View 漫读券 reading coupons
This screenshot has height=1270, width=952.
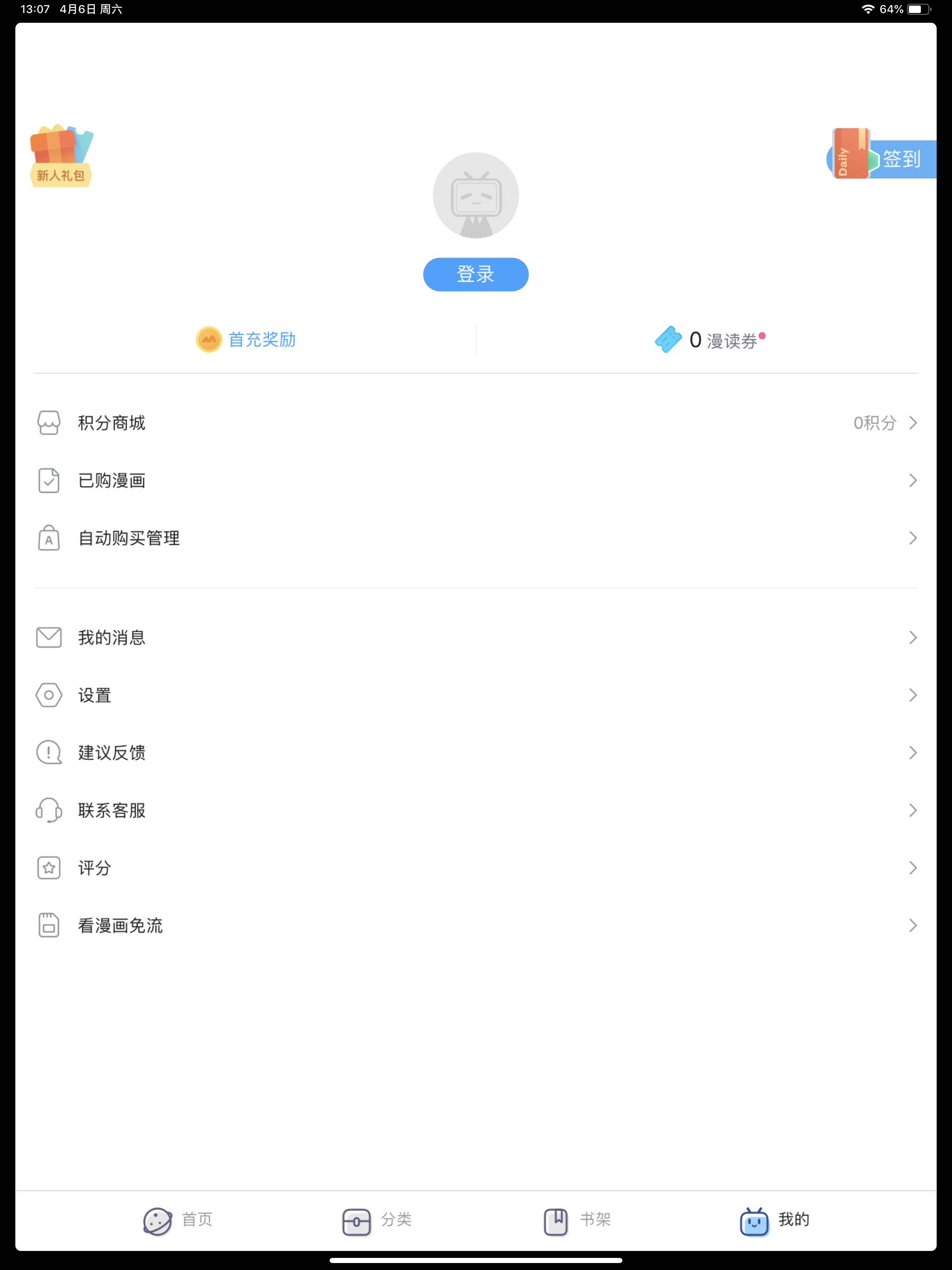pos(710,340)
